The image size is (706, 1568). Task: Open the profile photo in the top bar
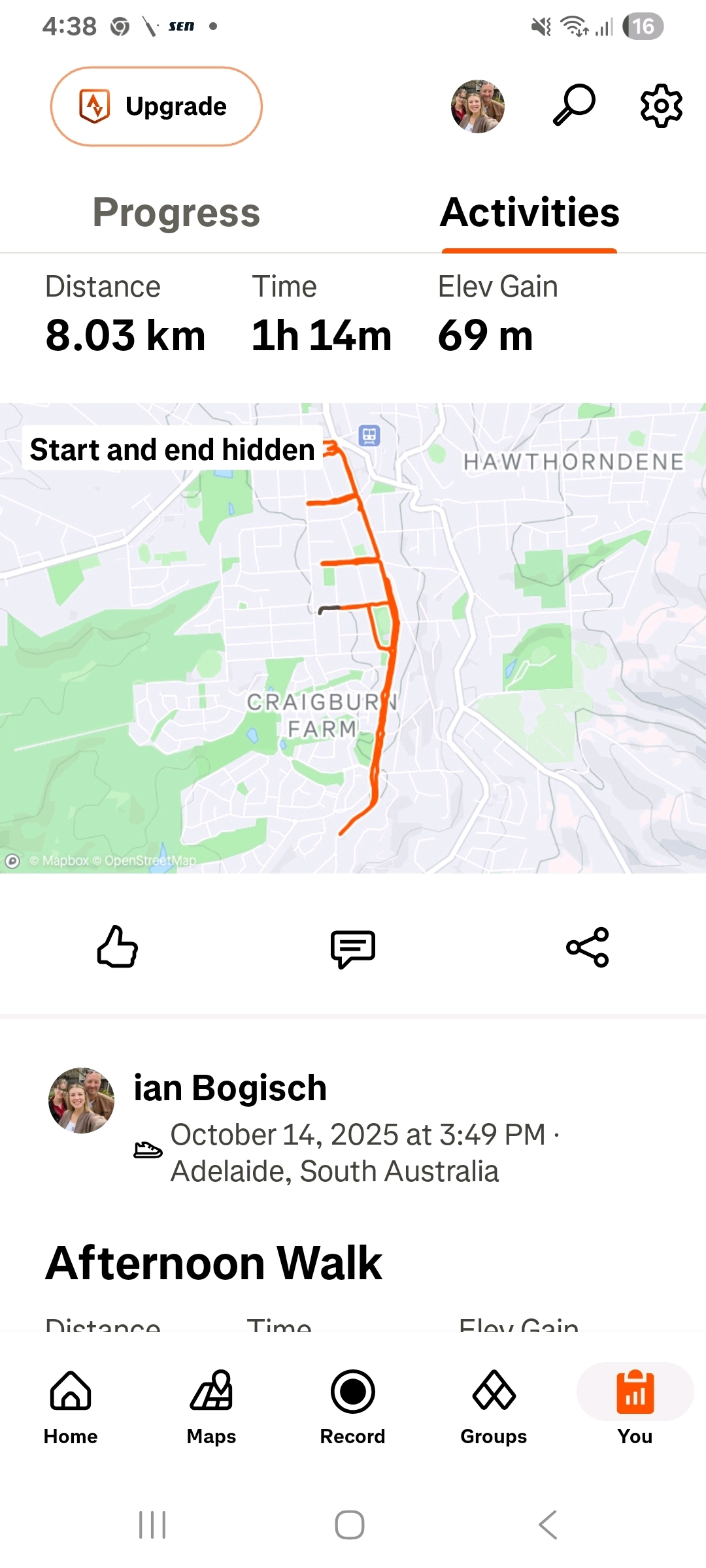coord(478,106)
